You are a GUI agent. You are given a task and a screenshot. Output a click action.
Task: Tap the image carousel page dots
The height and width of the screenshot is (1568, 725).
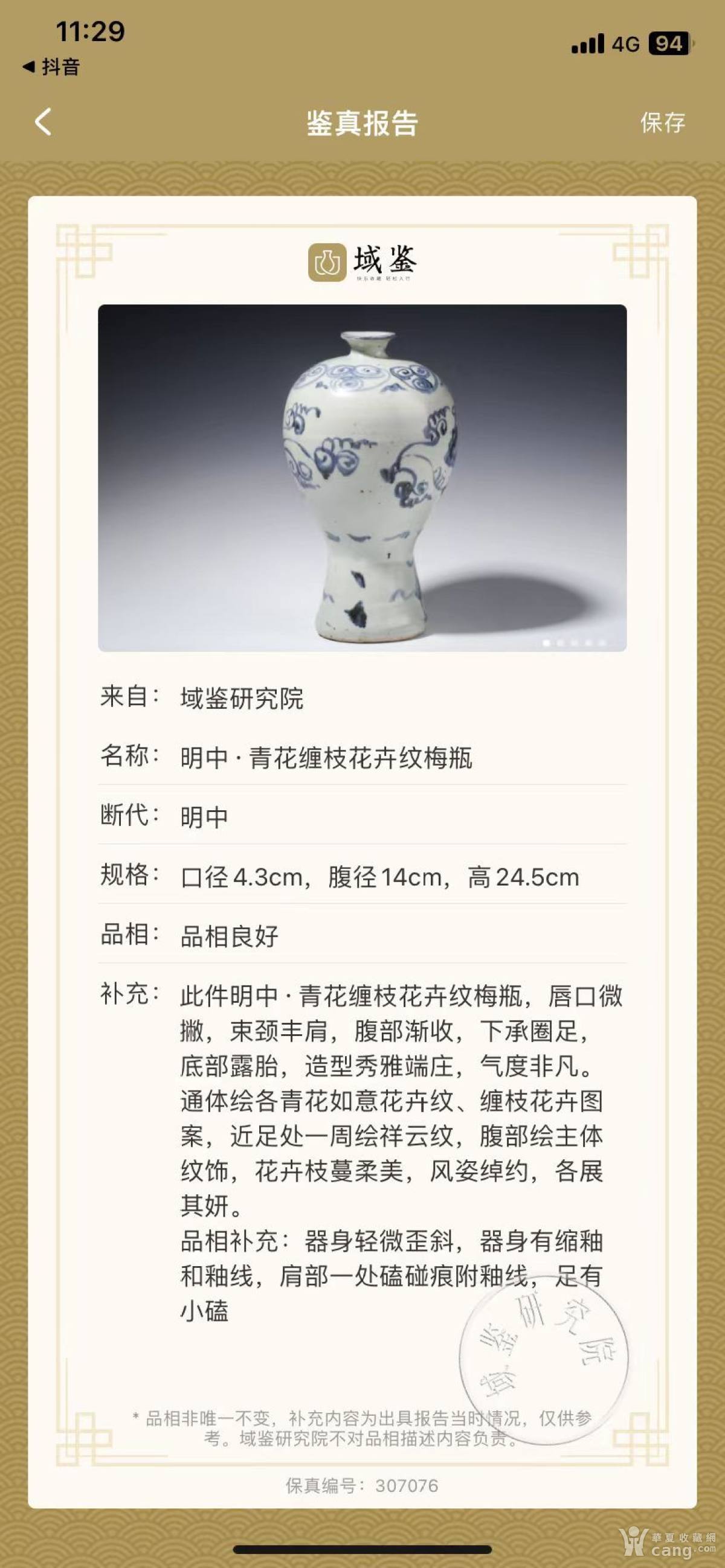(x=575, y=643)
